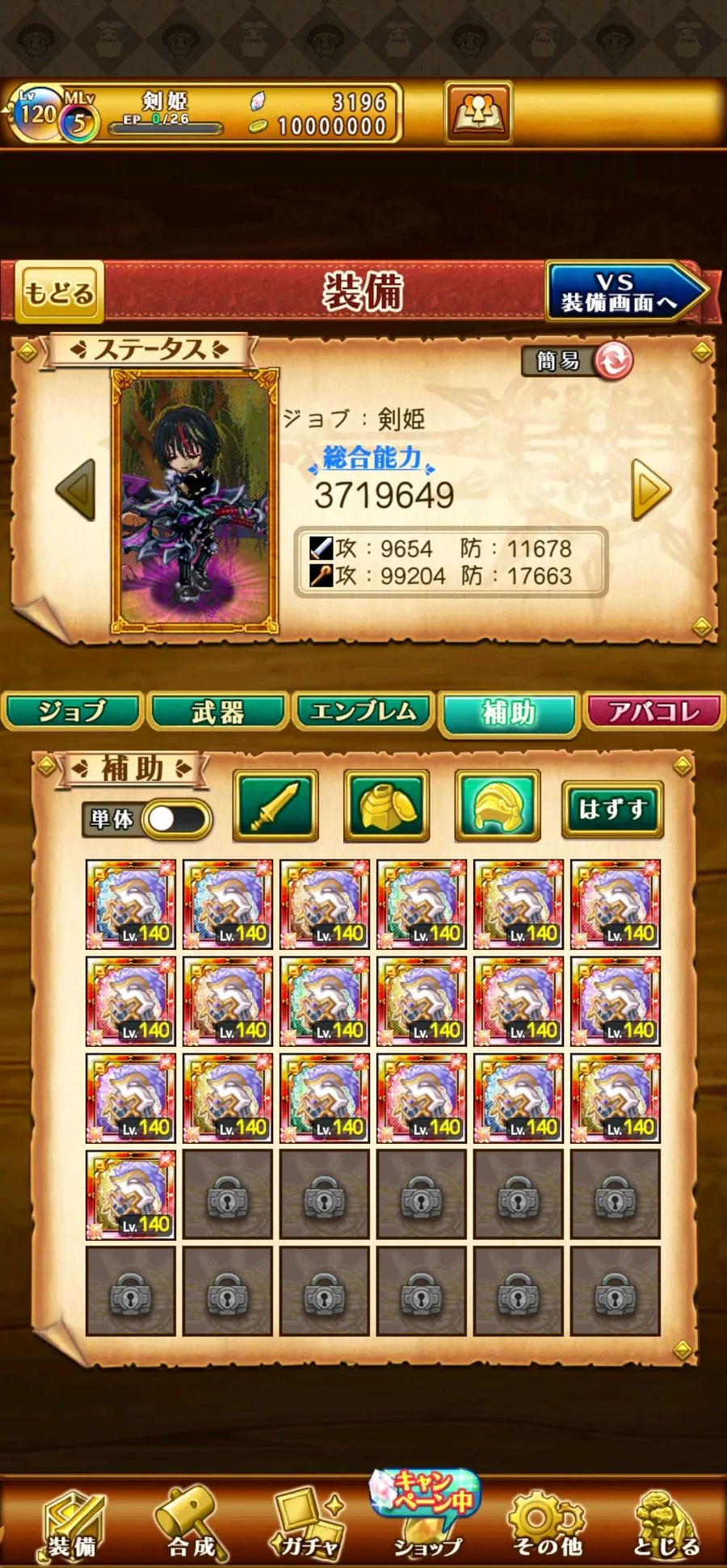Switch to the 武器 tab
The height and width of the screenshot is (1568, 727).
coord(218,712)
